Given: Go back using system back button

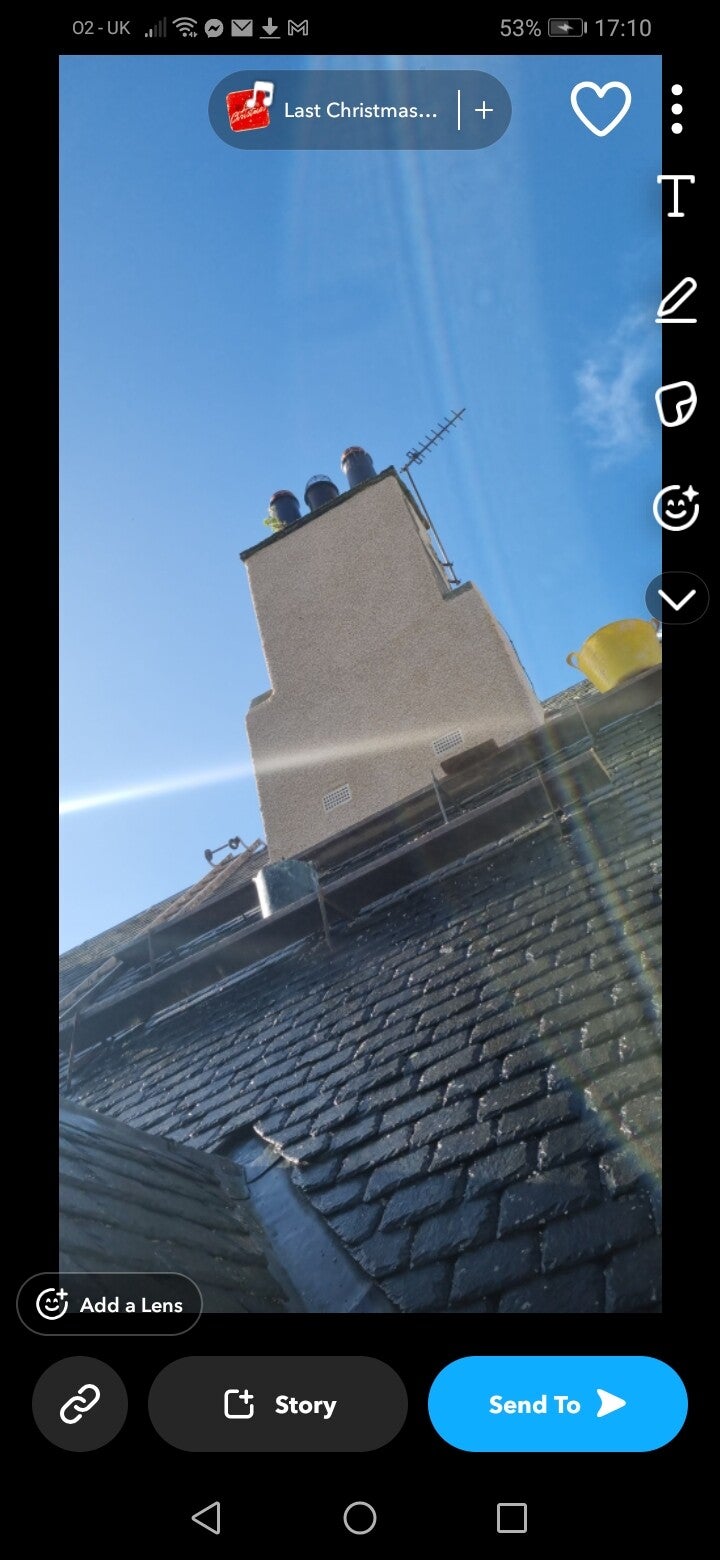Looking at the screenshot, I should pyautogui.click(x=206, y=1518).
